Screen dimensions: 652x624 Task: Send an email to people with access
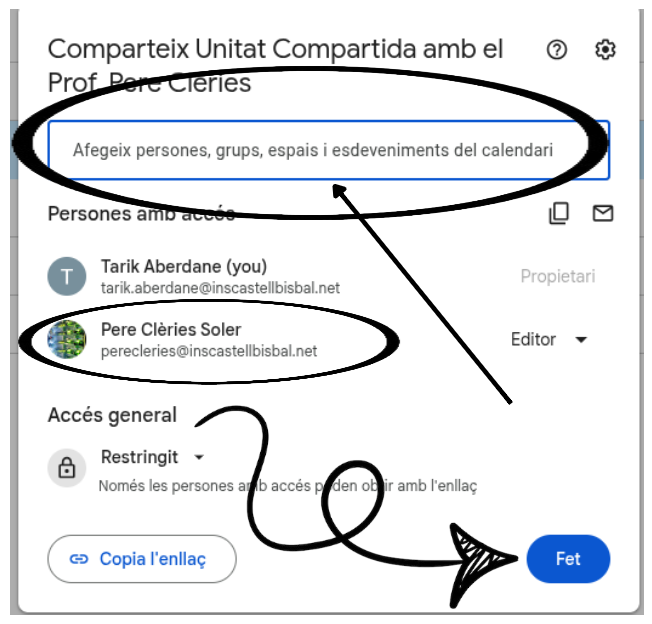coord(602,213)
